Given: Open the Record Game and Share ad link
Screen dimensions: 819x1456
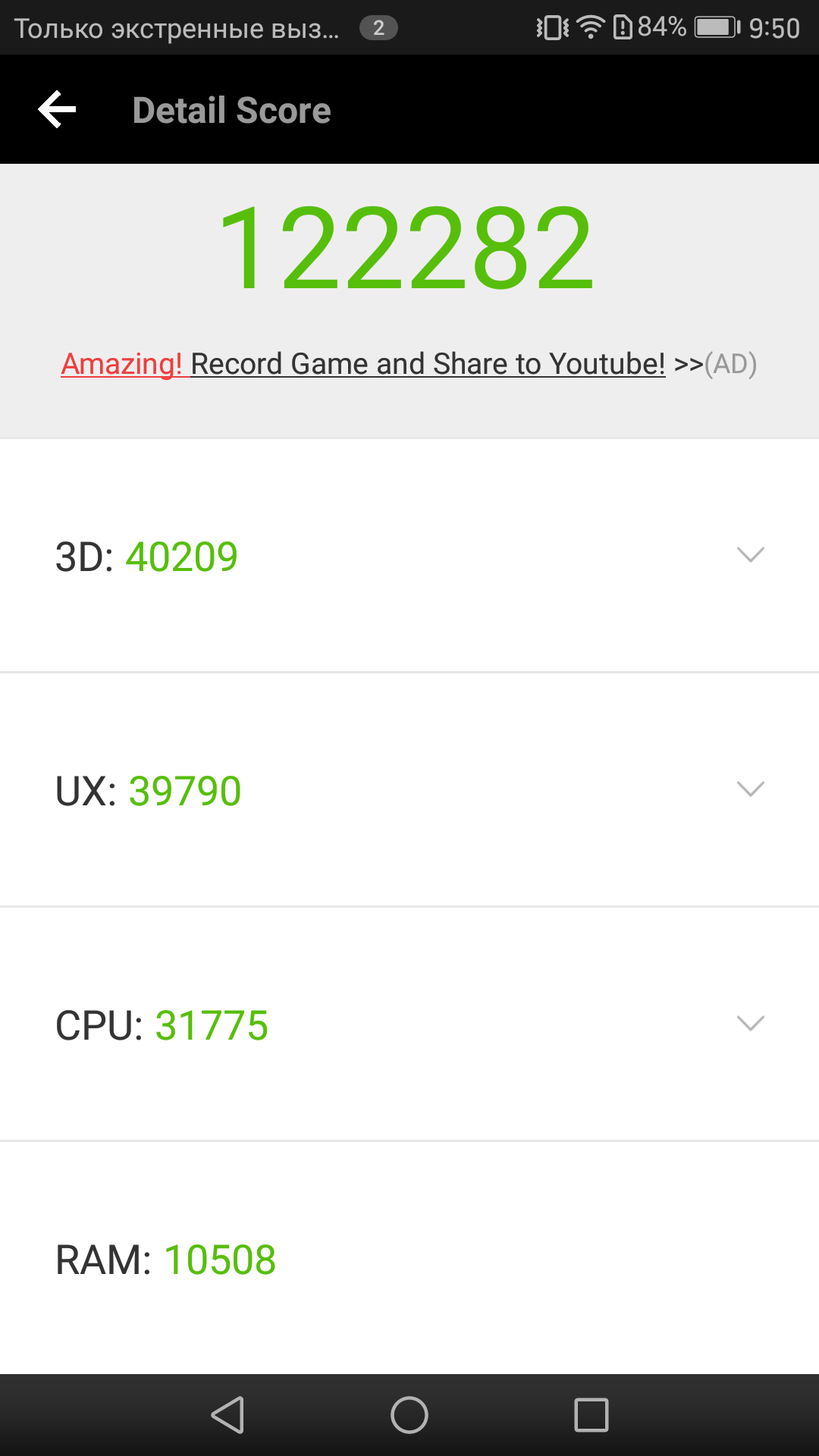Looking at the screenshot, I should (x=409, y=364).
